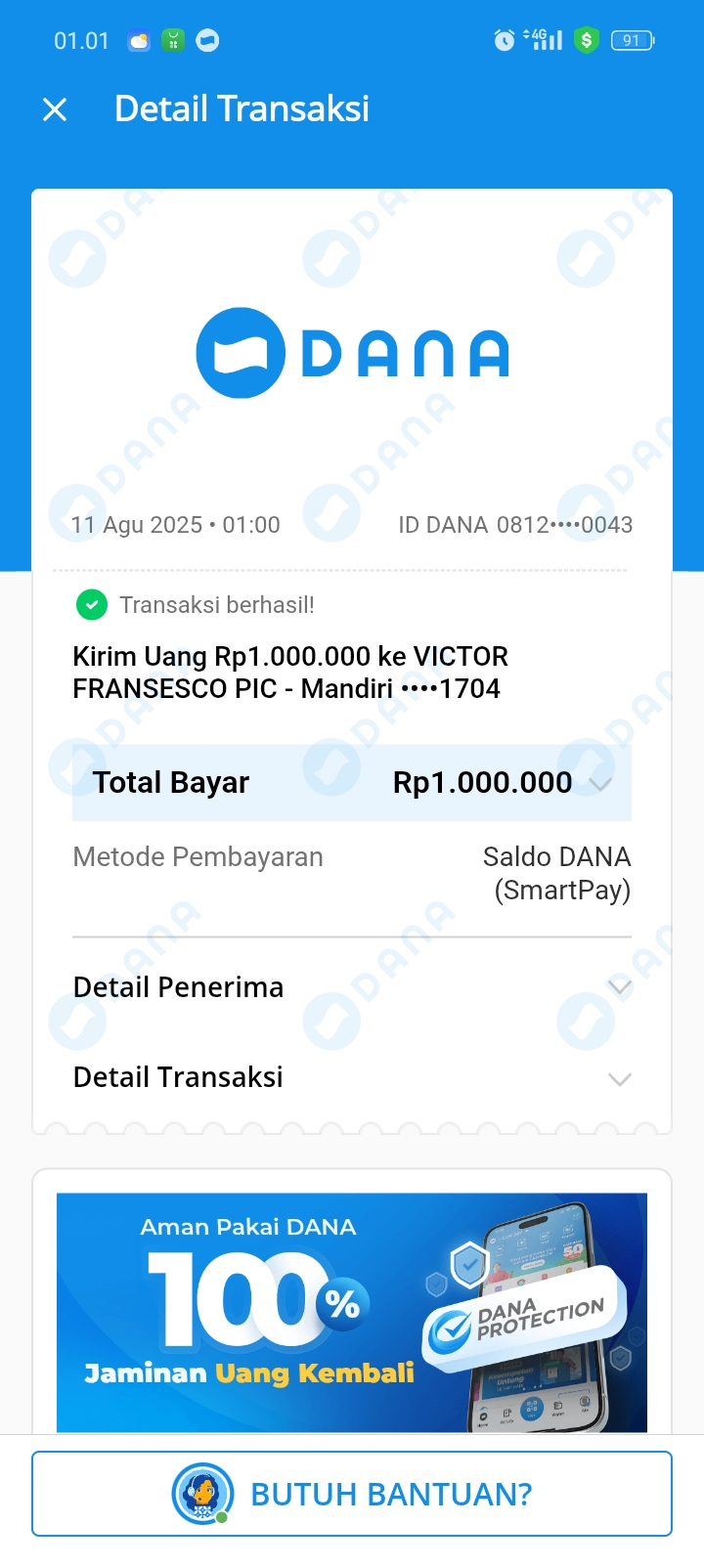This screenshot has height=1568, width=704.
Task: Expand the Detail Transaksi section
Action: point(619,1078)
